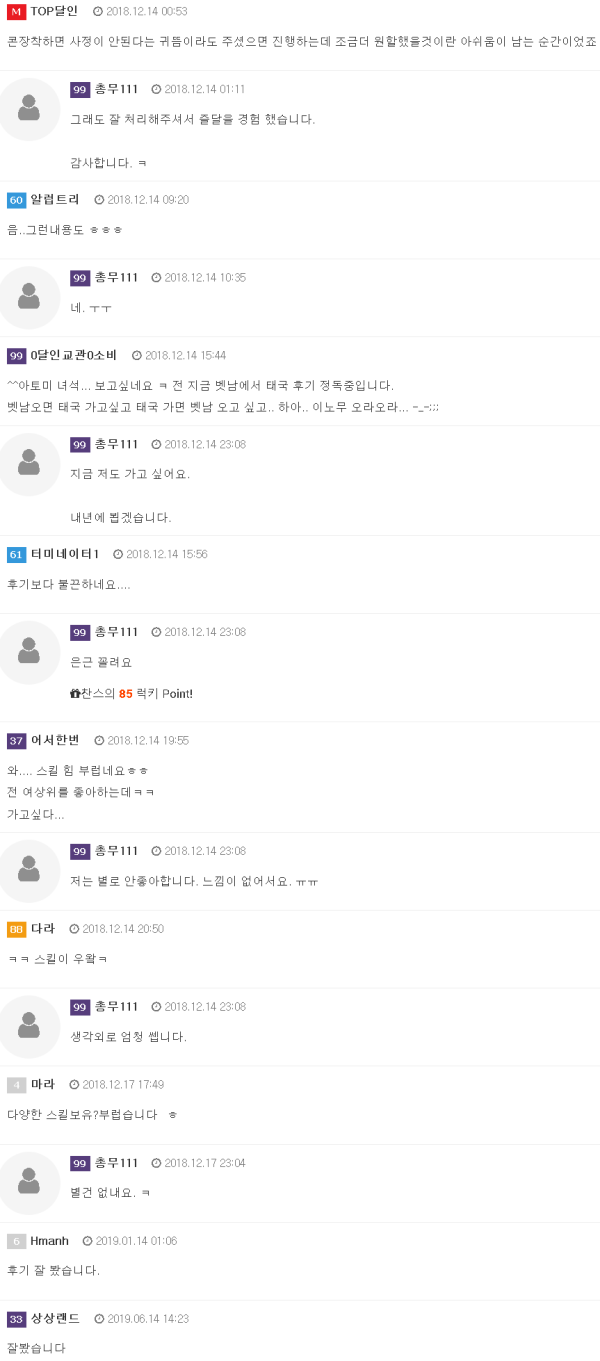Image resolution: width=600 pixels, height=1361 pixels.
Task: Open commenter 터미네이터1's profile
Action: point(64,554)
